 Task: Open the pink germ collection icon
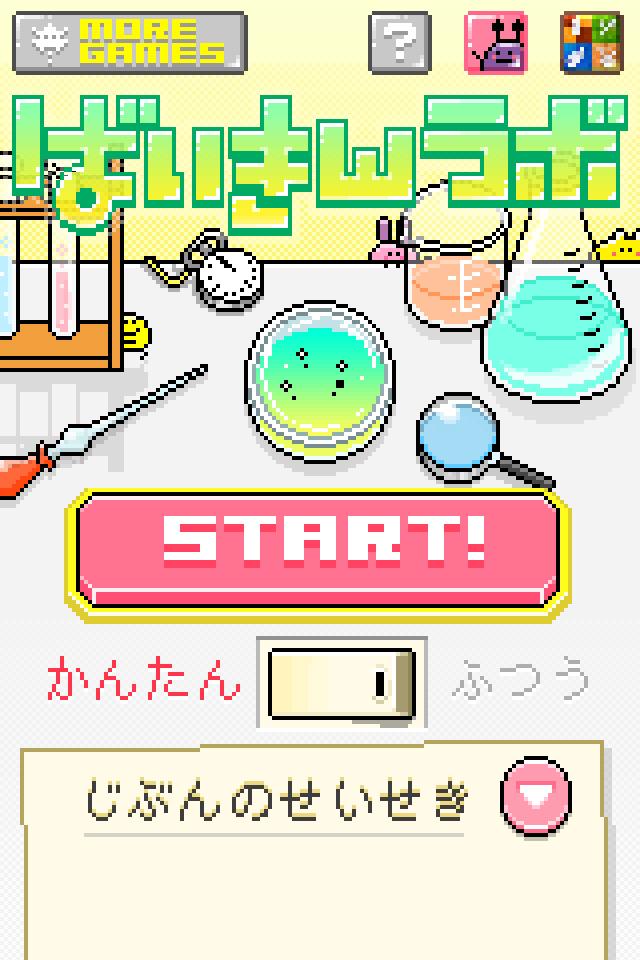[497, 43]
